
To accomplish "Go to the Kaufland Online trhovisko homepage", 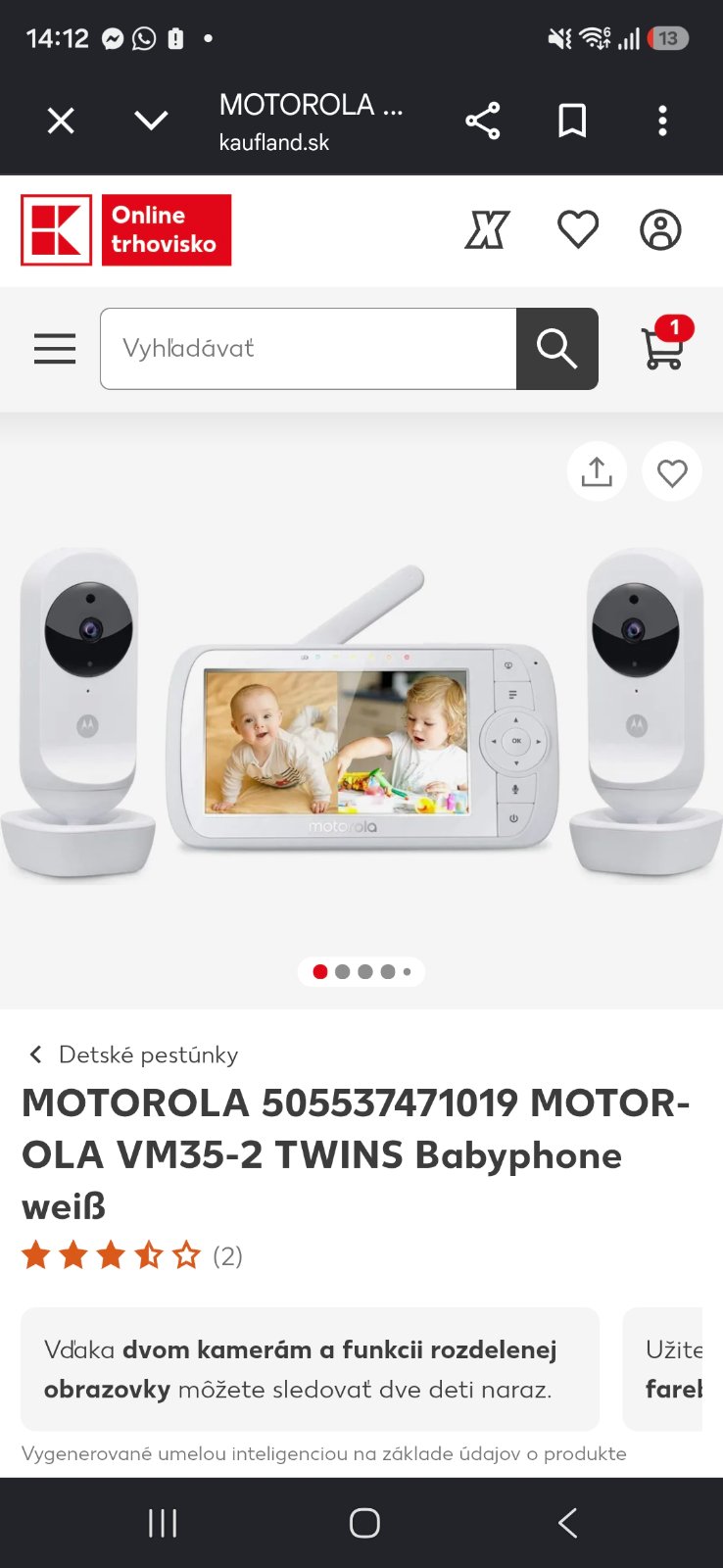I will click(126, 230).
